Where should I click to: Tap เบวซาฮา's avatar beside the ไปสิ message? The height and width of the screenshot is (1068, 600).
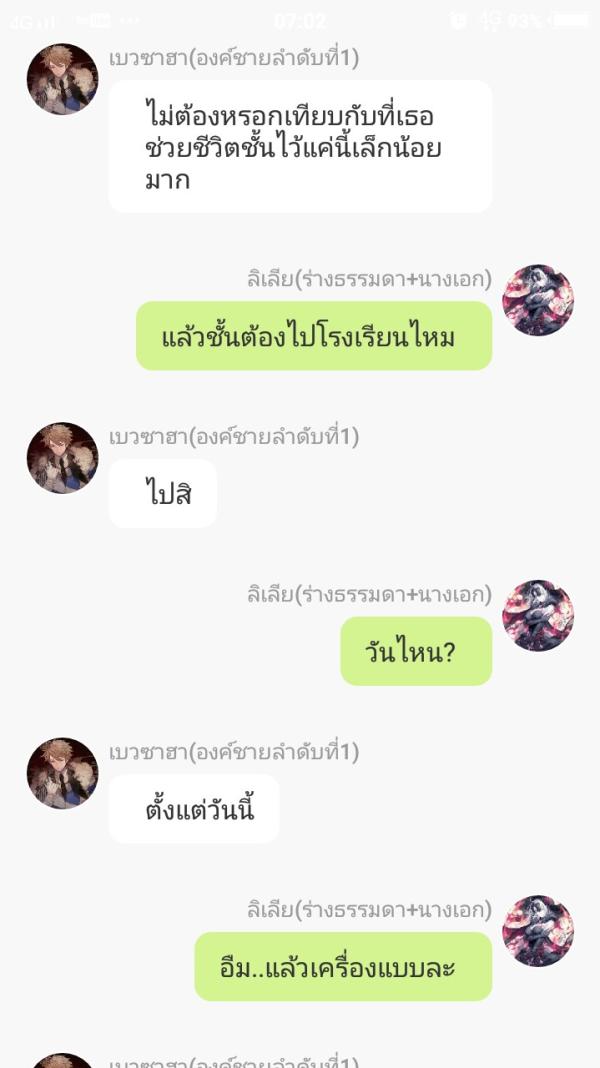coord(62,458)
